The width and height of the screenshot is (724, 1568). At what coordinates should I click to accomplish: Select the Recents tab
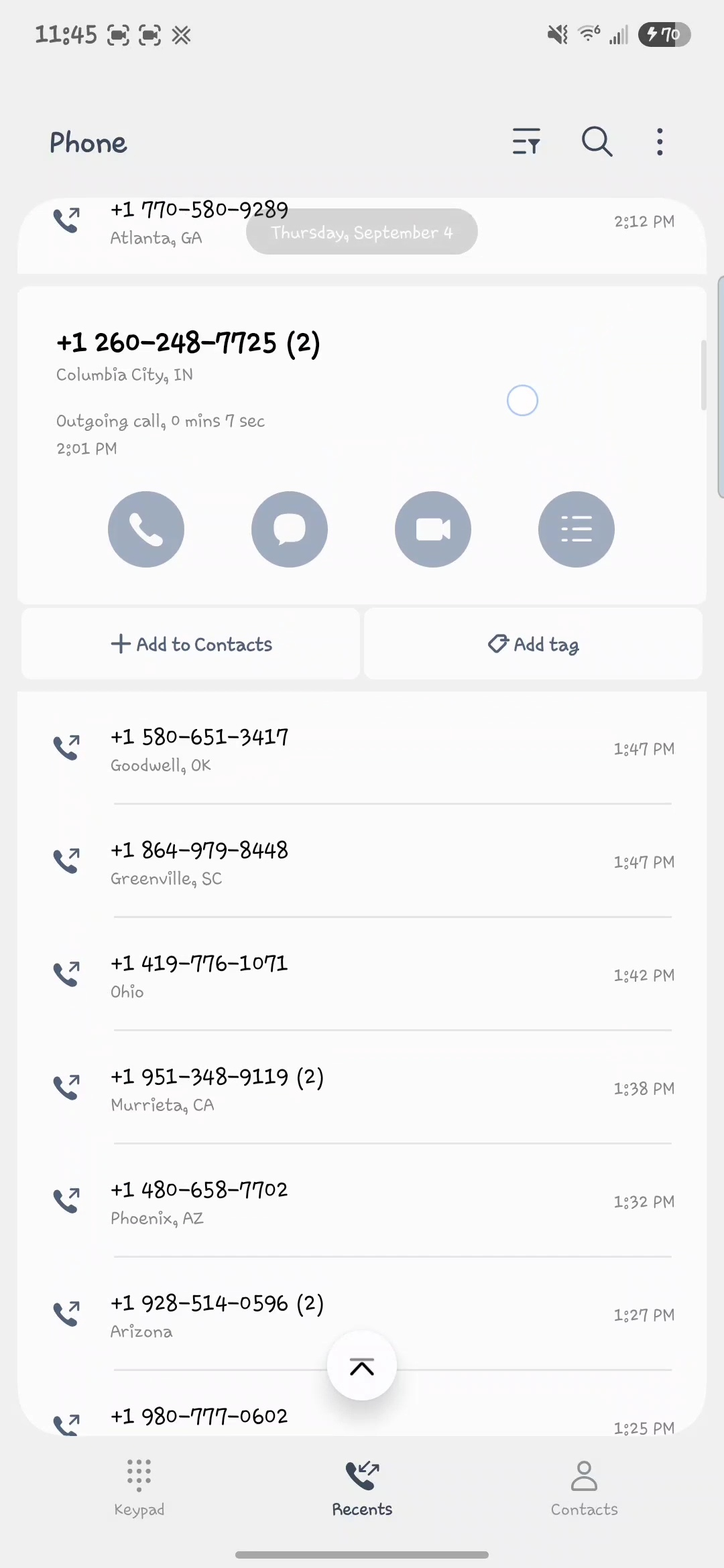(x=362, y=1488)
